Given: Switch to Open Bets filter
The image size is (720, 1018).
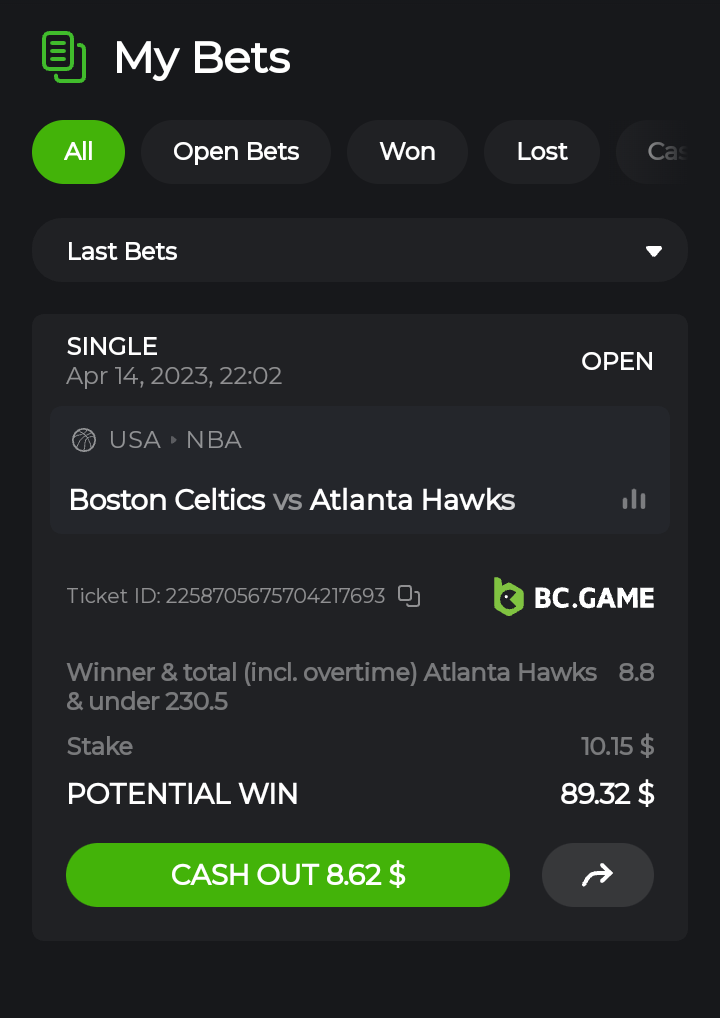Looking at the screenshot, I should click(x=236, y=152).
